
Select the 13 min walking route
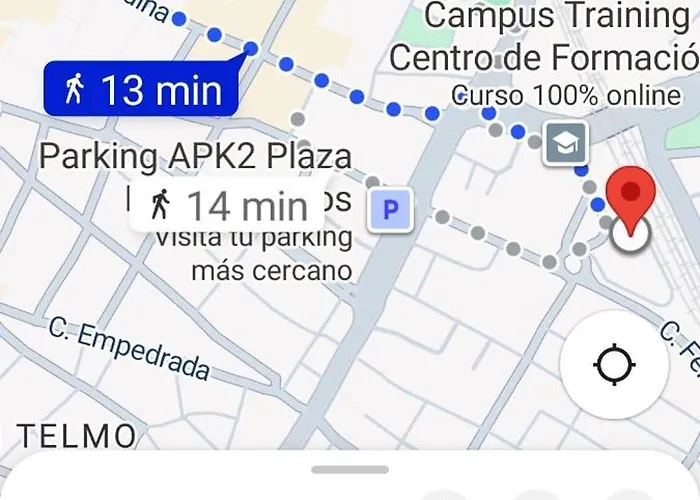point(141,91)
